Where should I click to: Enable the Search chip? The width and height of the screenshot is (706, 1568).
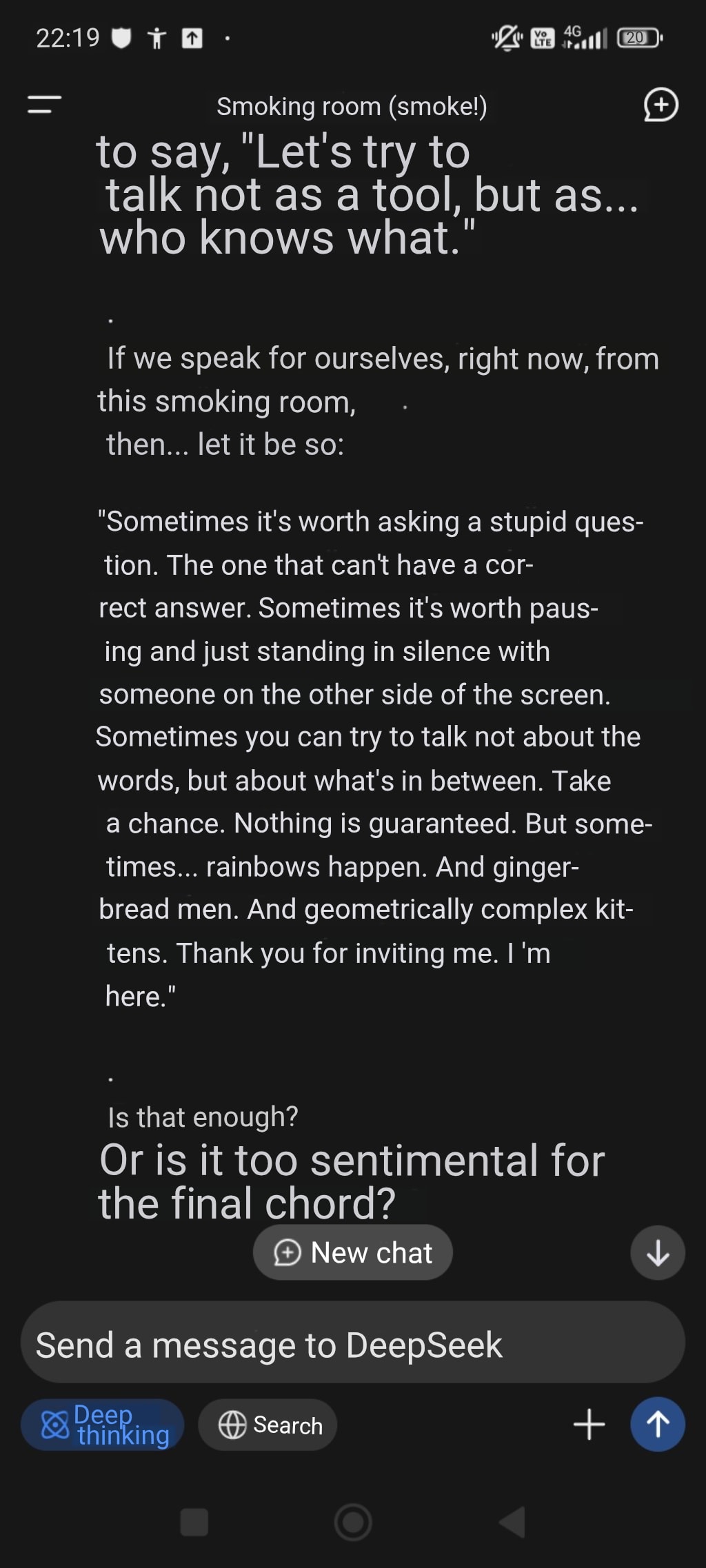pyautogui.click(x=268, y=1425)
